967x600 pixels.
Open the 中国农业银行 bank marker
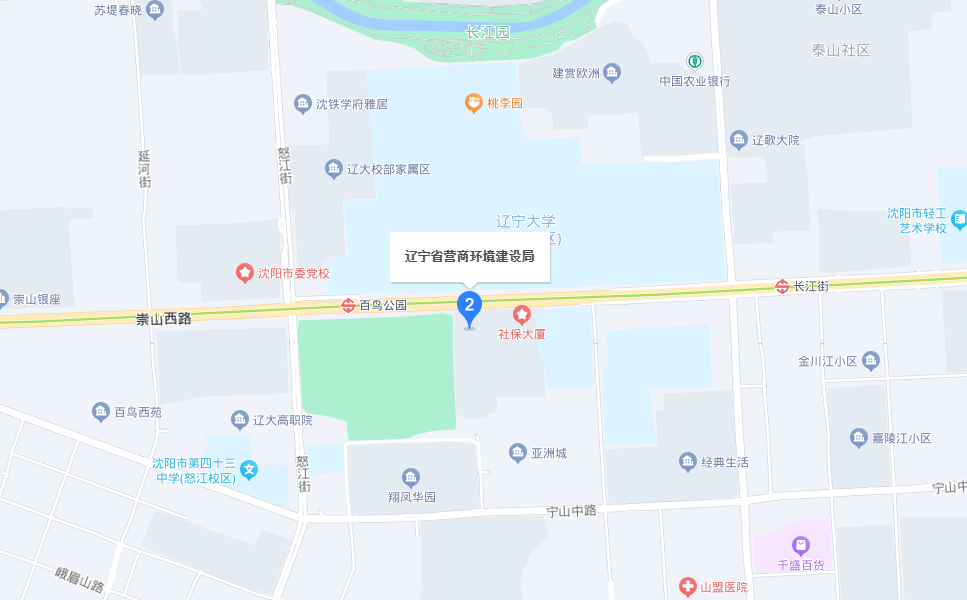(x=694, y=62)
